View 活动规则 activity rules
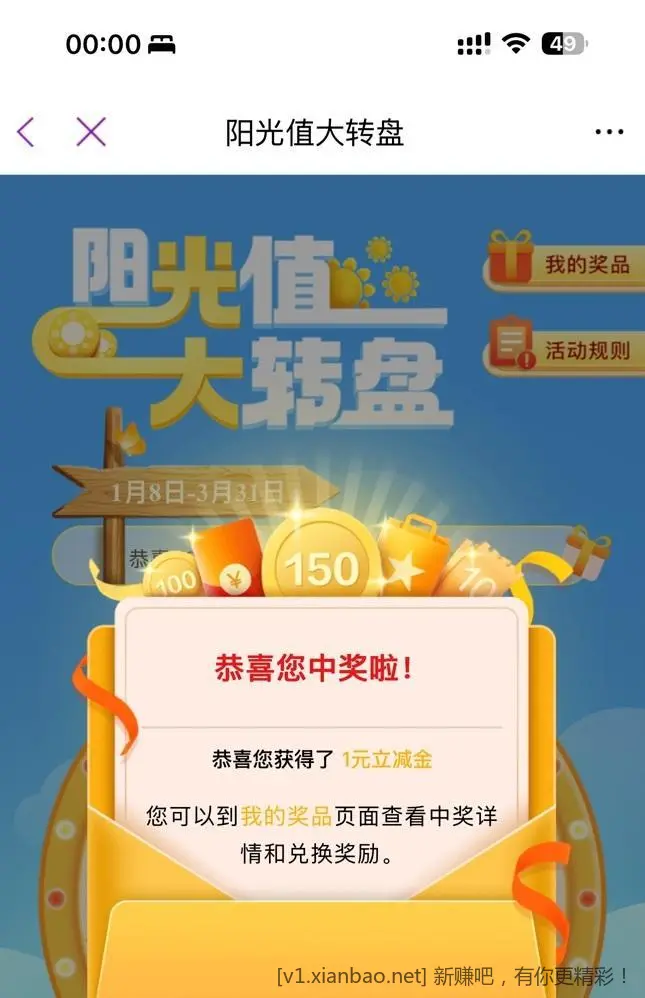The width and height of the screenshot is (645, 998). 565,350
